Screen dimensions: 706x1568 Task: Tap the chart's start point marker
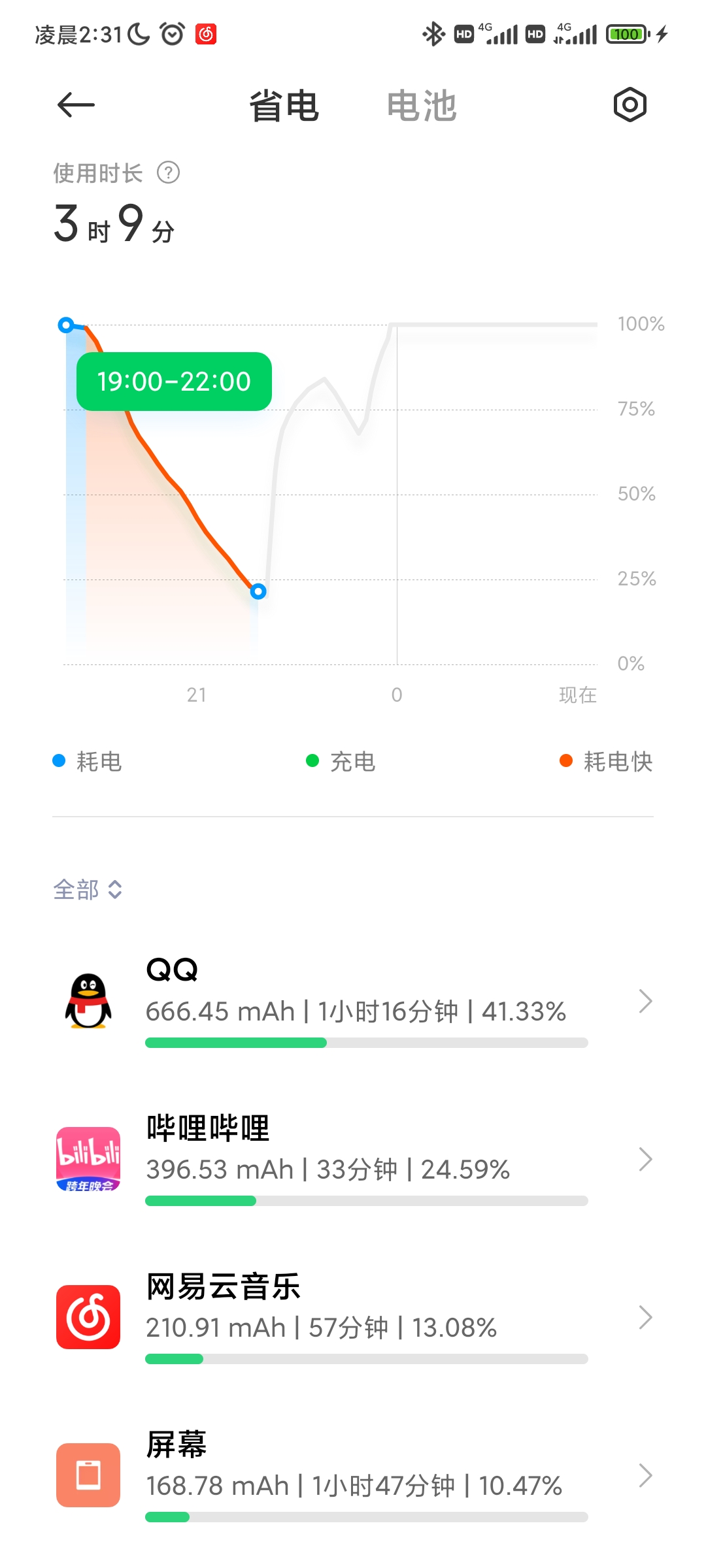click(66, 325)
